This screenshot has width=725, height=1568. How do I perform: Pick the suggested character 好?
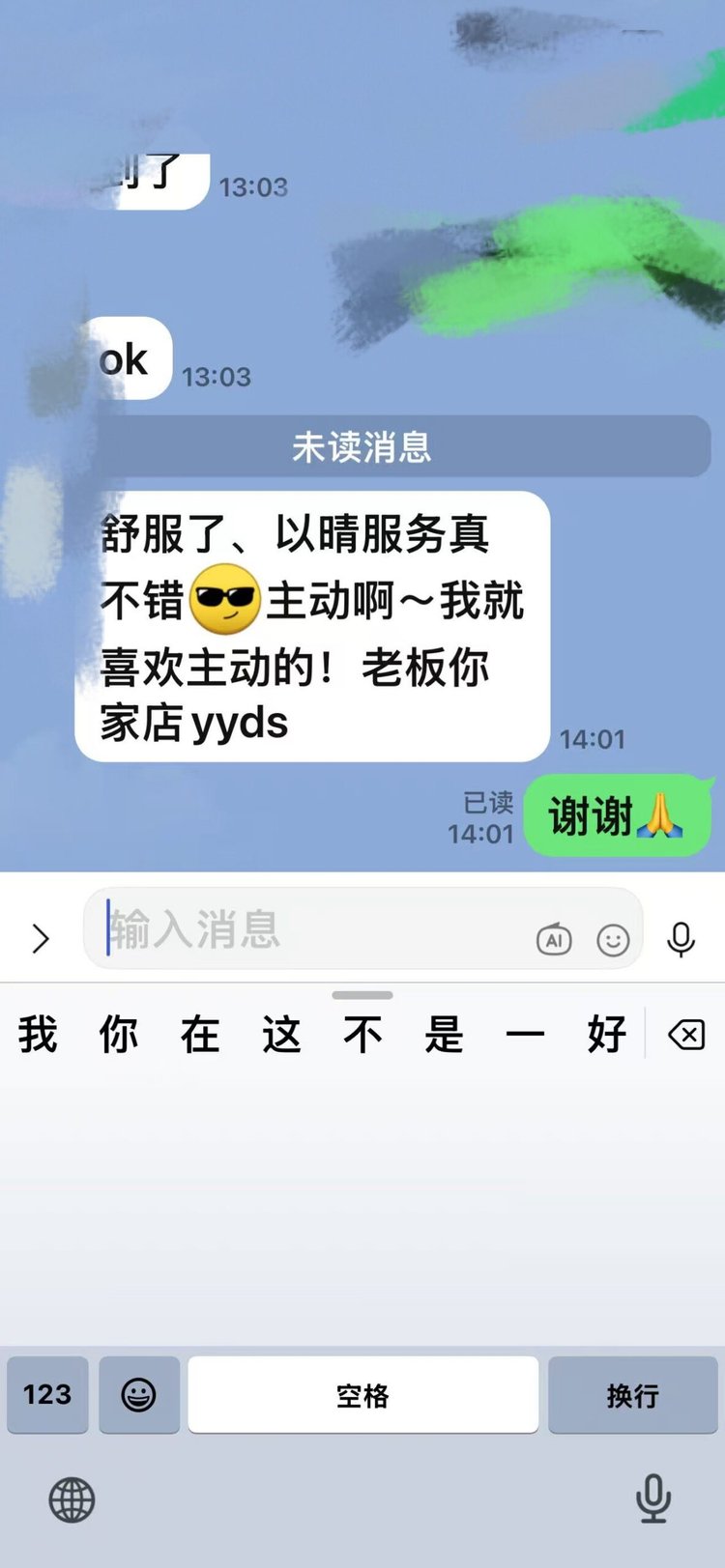[x=606, y=1035]
